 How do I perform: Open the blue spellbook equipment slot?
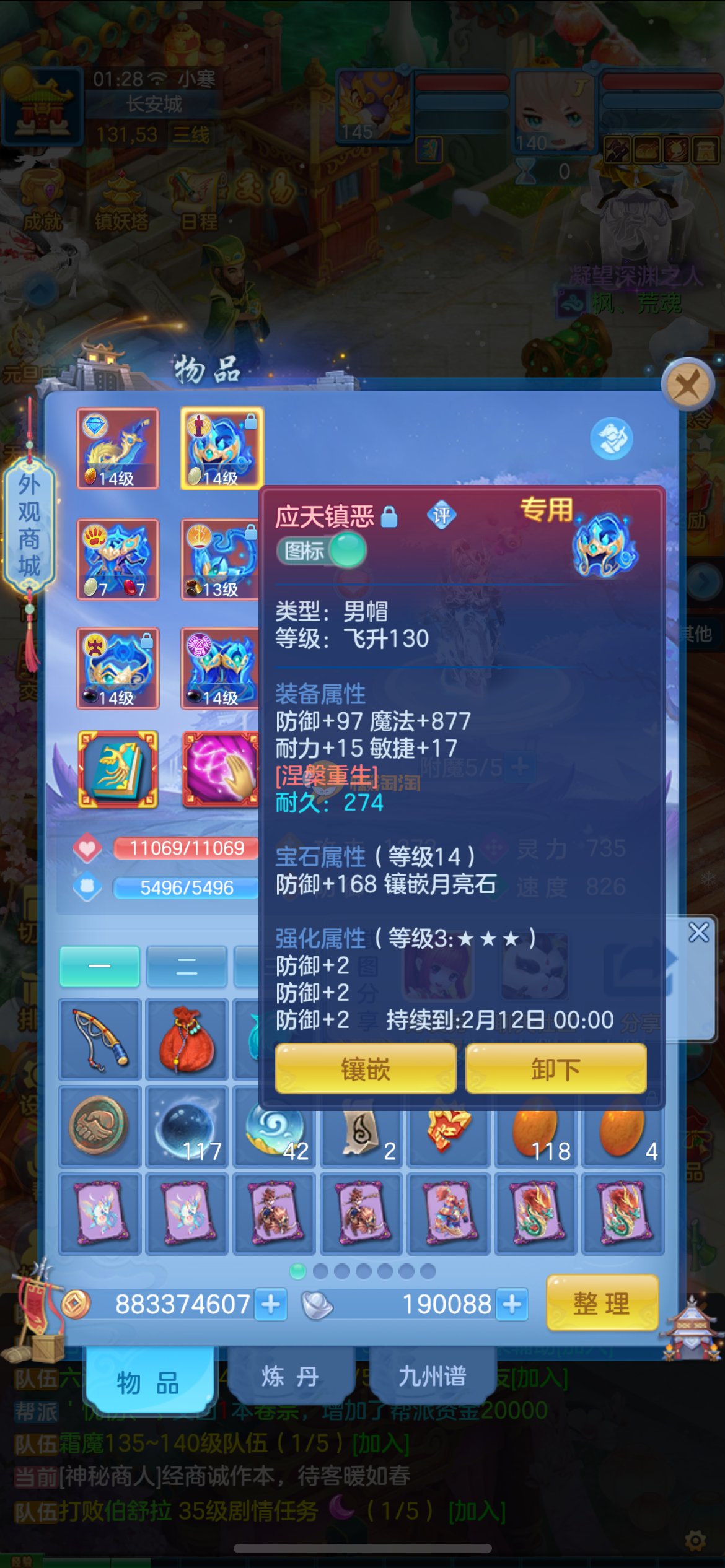point(118,769)
